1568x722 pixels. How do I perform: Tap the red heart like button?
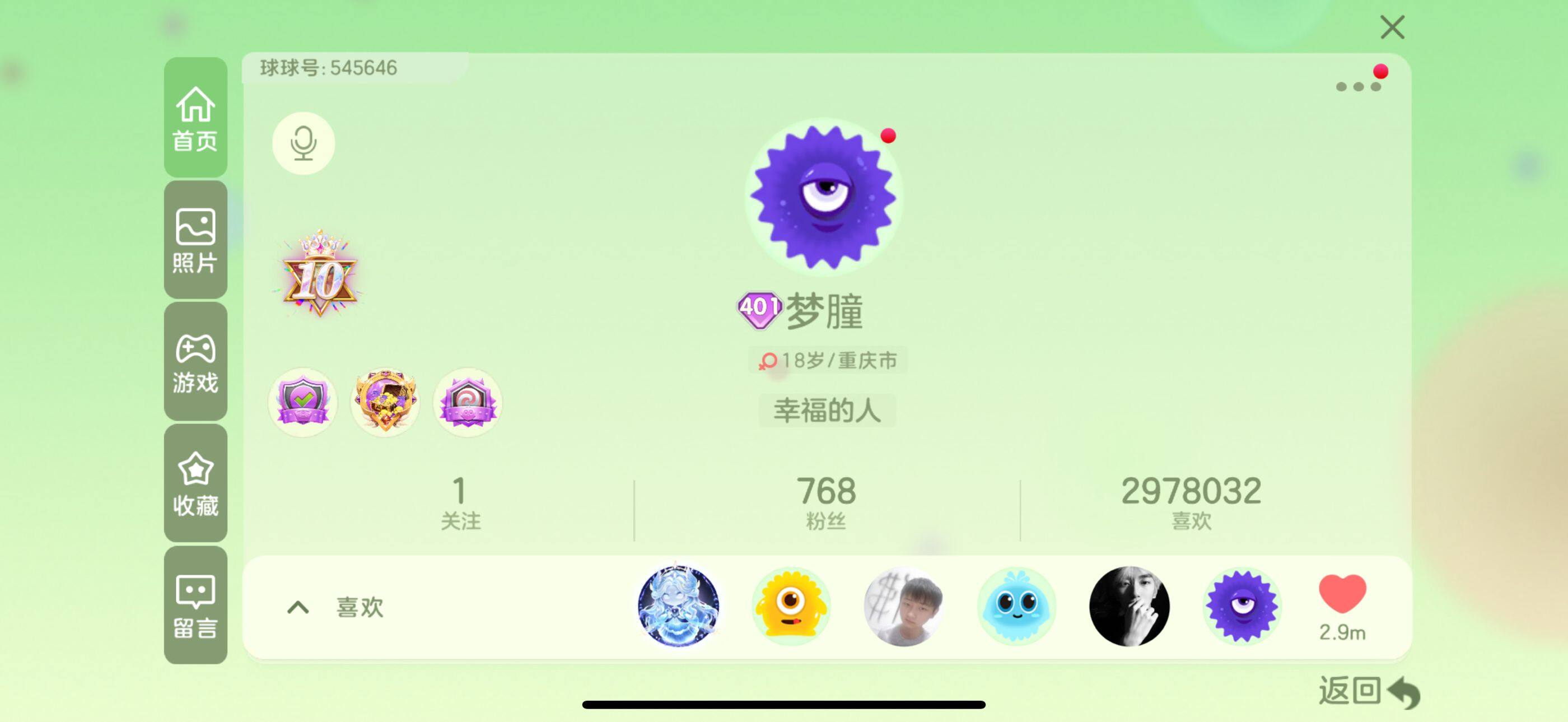point(1342,594)
